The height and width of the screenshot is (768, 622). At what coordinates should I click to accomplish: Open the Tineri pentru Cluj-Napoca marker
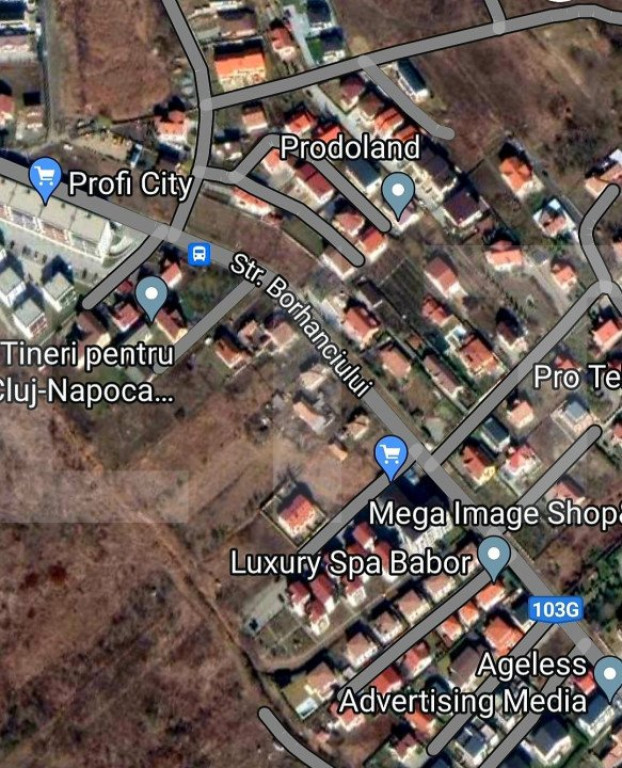click(x=151, y=295)
